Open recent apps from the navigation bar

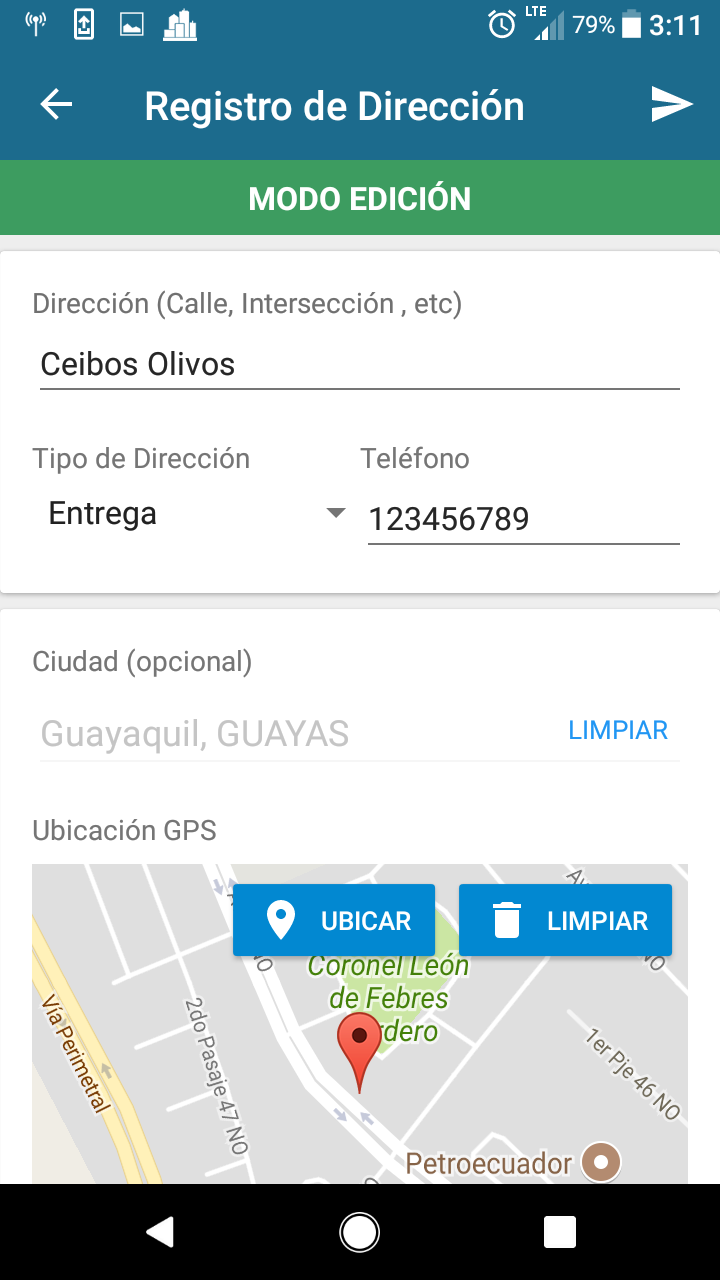point(559,1232)
